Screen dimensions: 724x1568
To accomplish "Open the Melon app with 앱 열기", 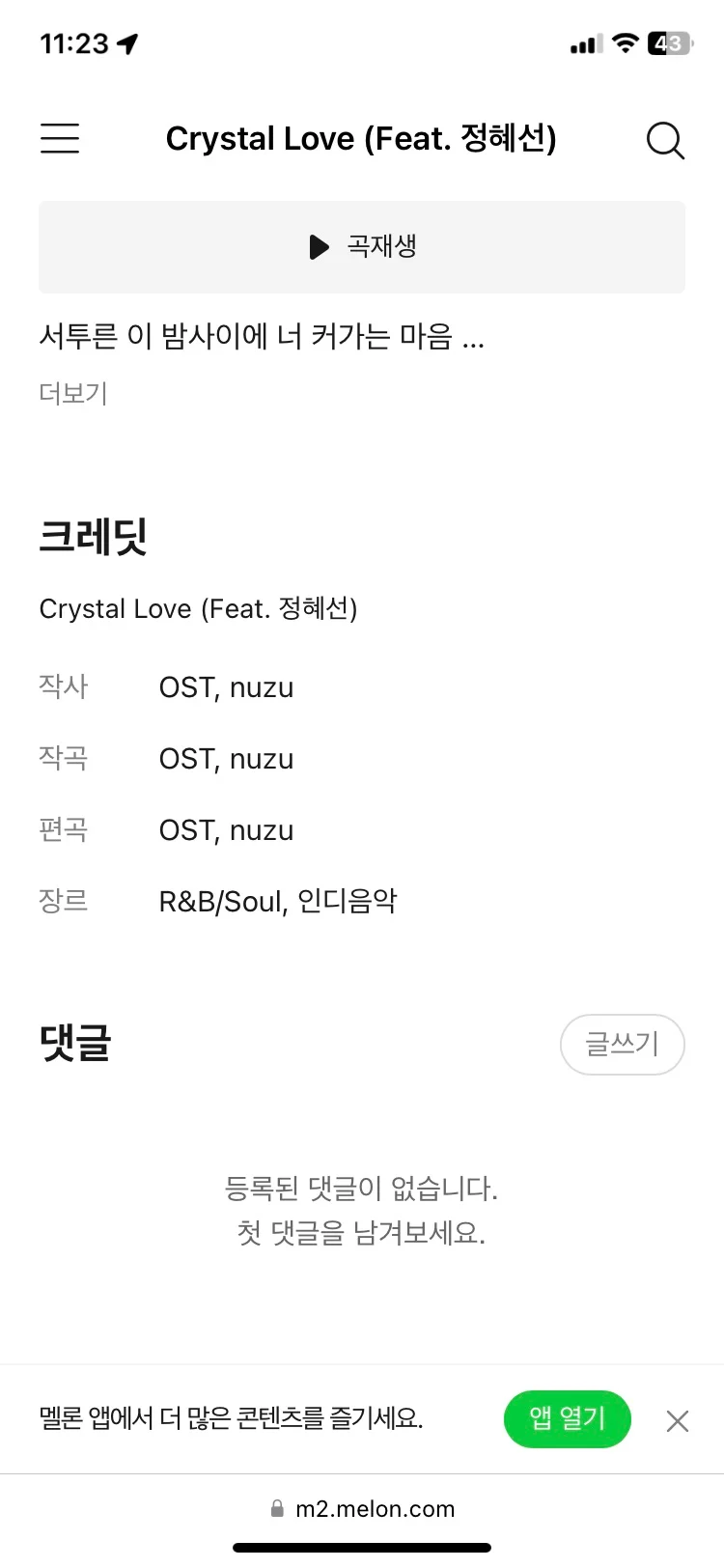I will pos(567,1419).
